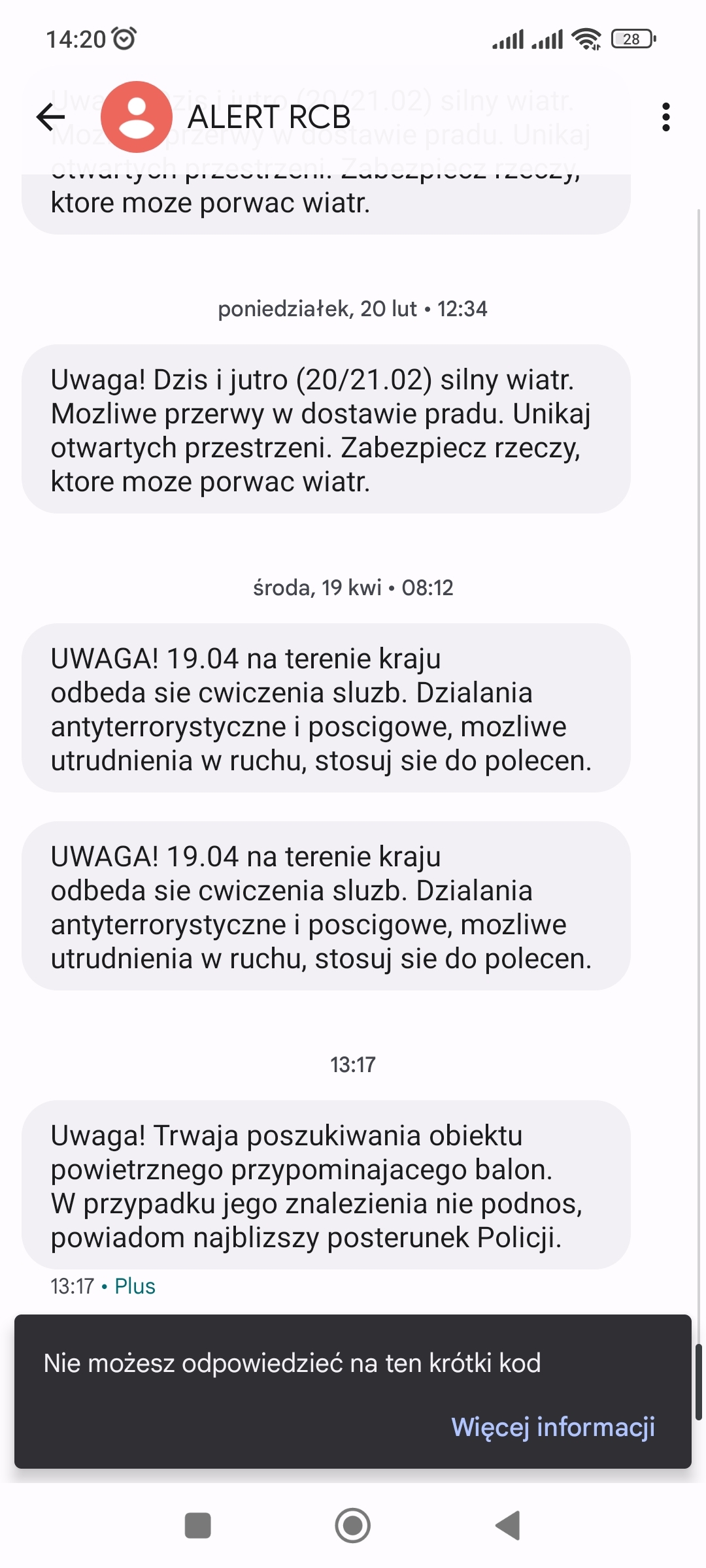Image resolution: width=706 pixels, height=1568 pixels.
Task: Open the Więcej informacji link
Action: click(x=553, y=1427)
